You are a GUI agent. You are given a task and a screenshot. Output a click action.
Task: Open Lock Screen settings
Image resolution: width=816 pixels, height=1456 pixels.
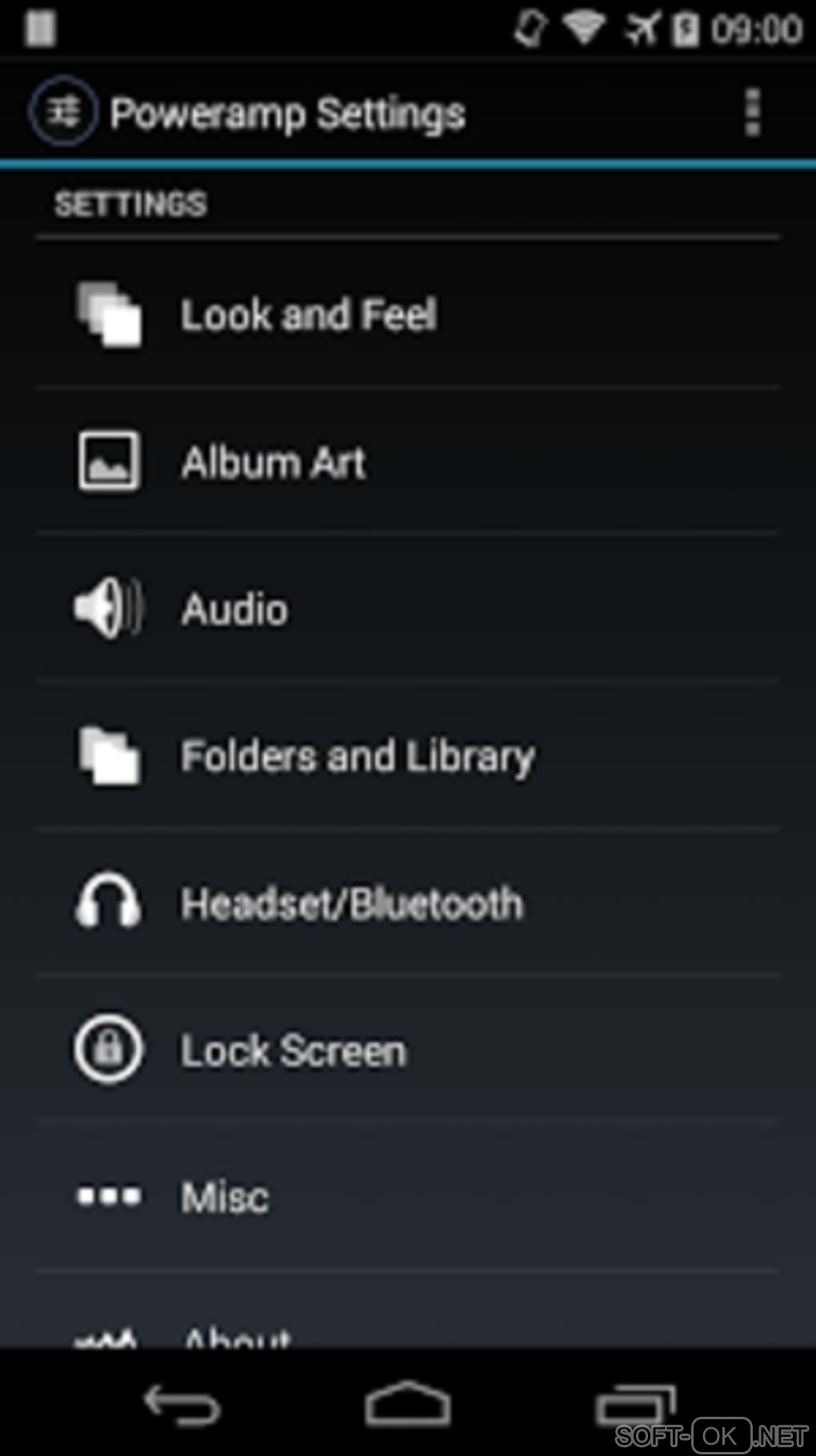coord(293,1050)
